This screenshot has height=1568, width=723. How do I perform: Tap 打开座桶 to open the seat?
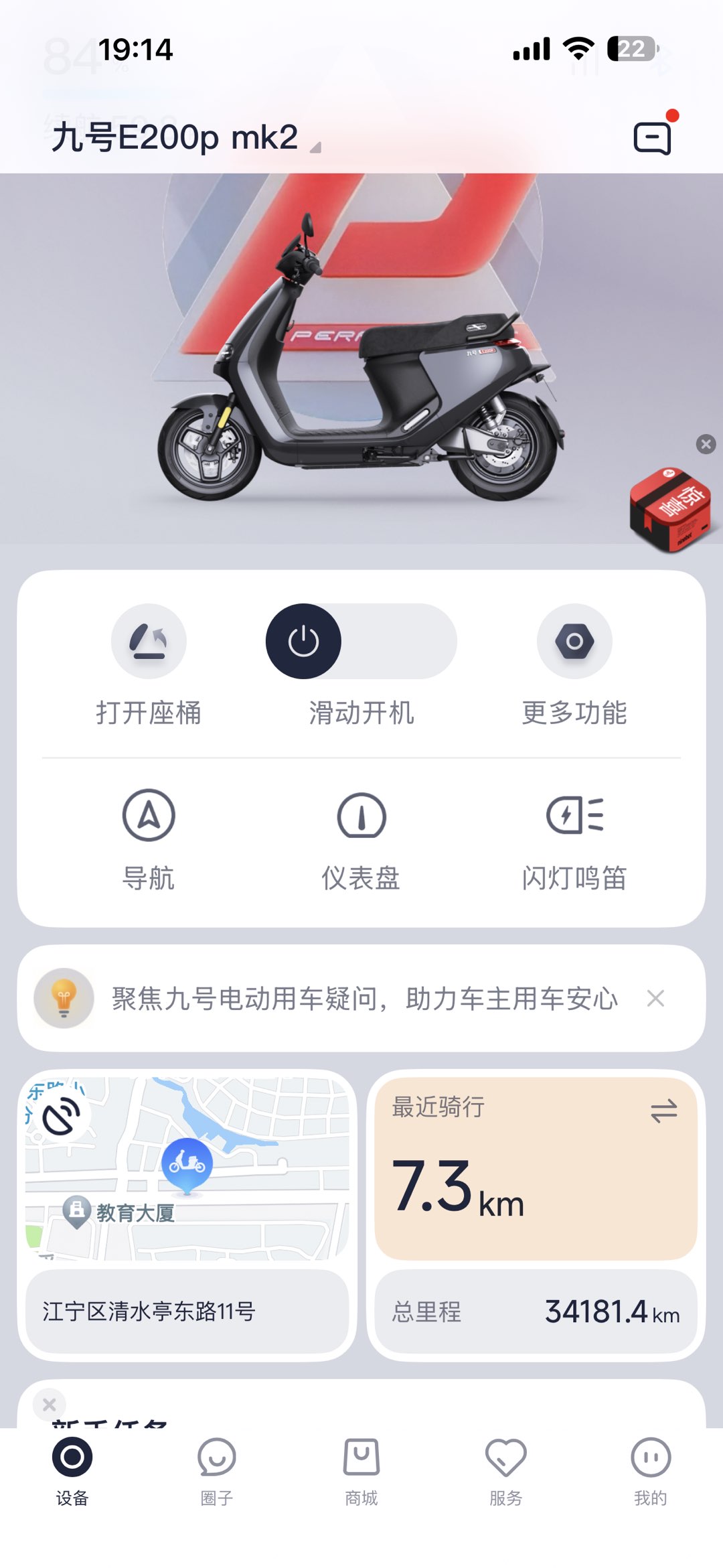click(149, 642)
